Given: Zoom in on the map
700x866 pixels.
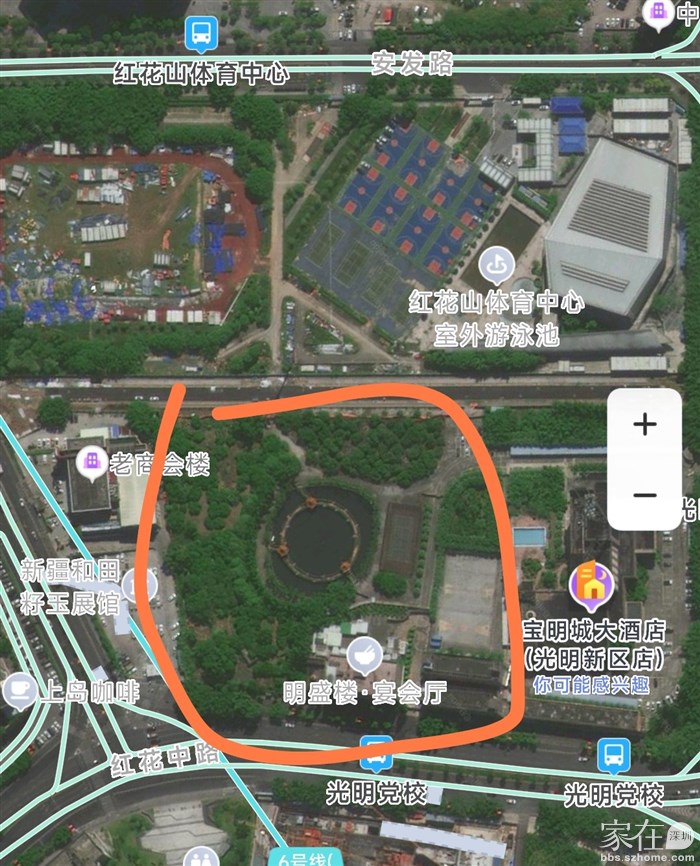Looking at the screenshot, I should tap(645, 424).
